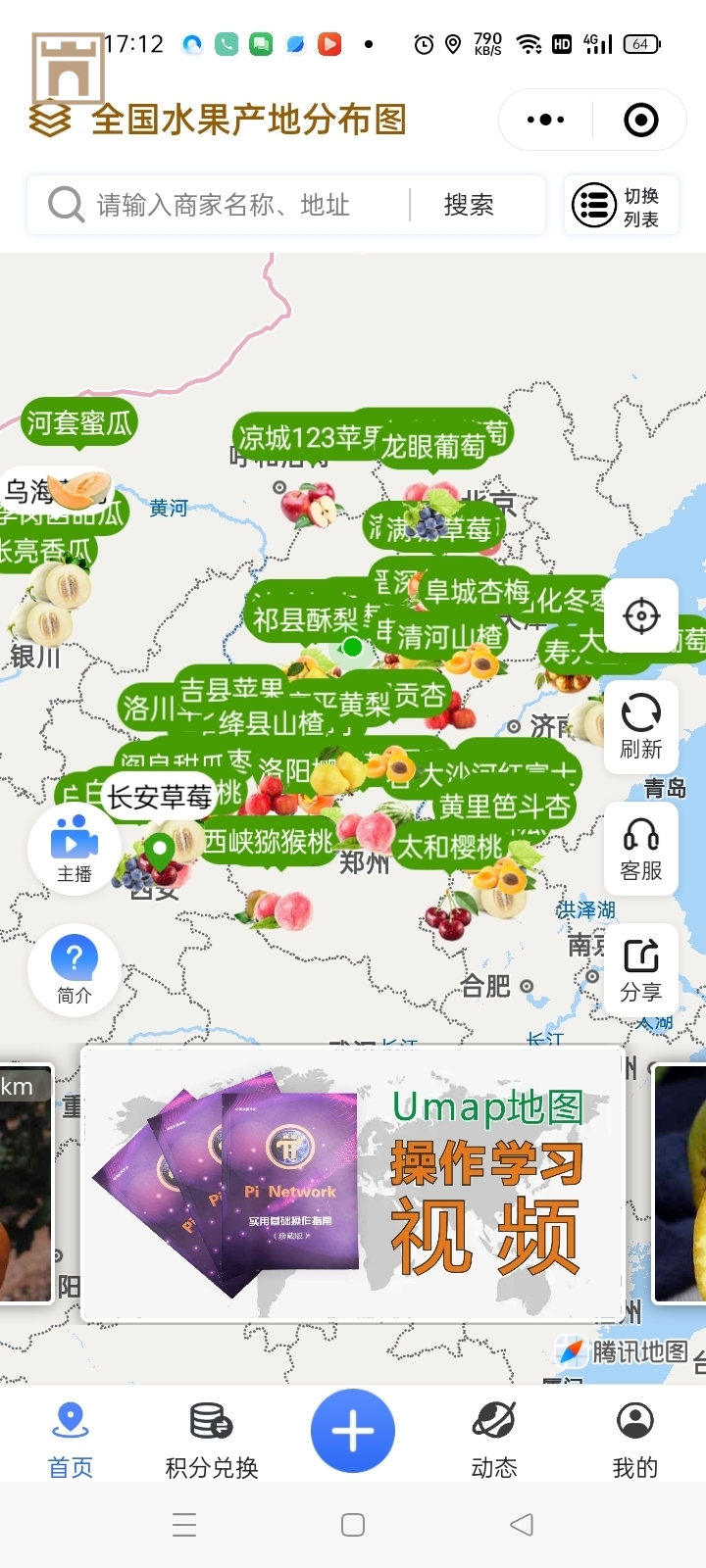Switch to the 积分兑换 tab
The width and height of the screenshot is (706, 1568).
[x=212, y=1439]
